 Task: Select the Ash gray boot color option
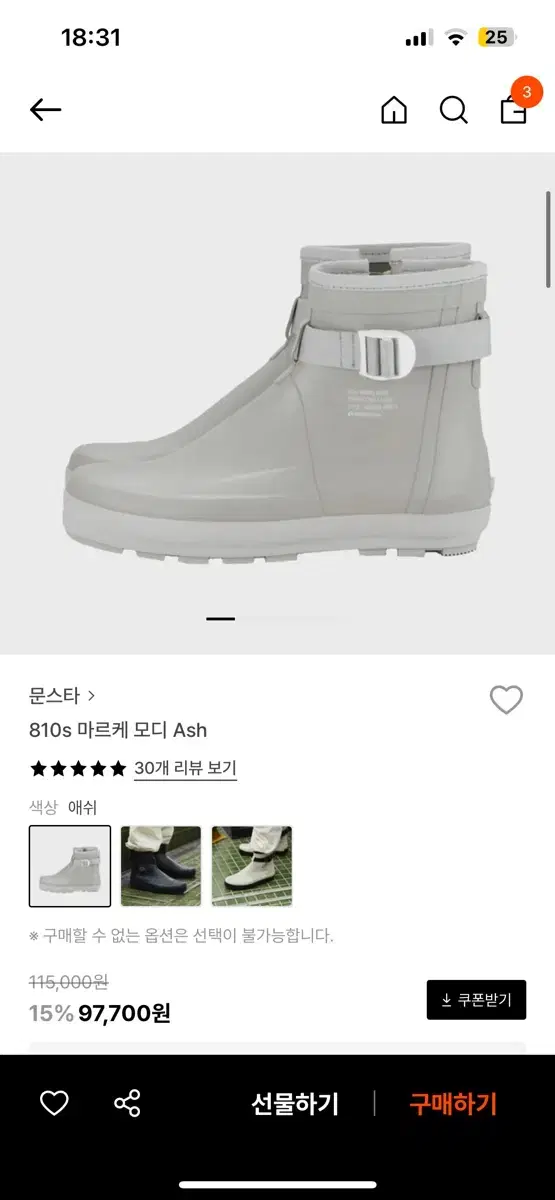(70, 866)
